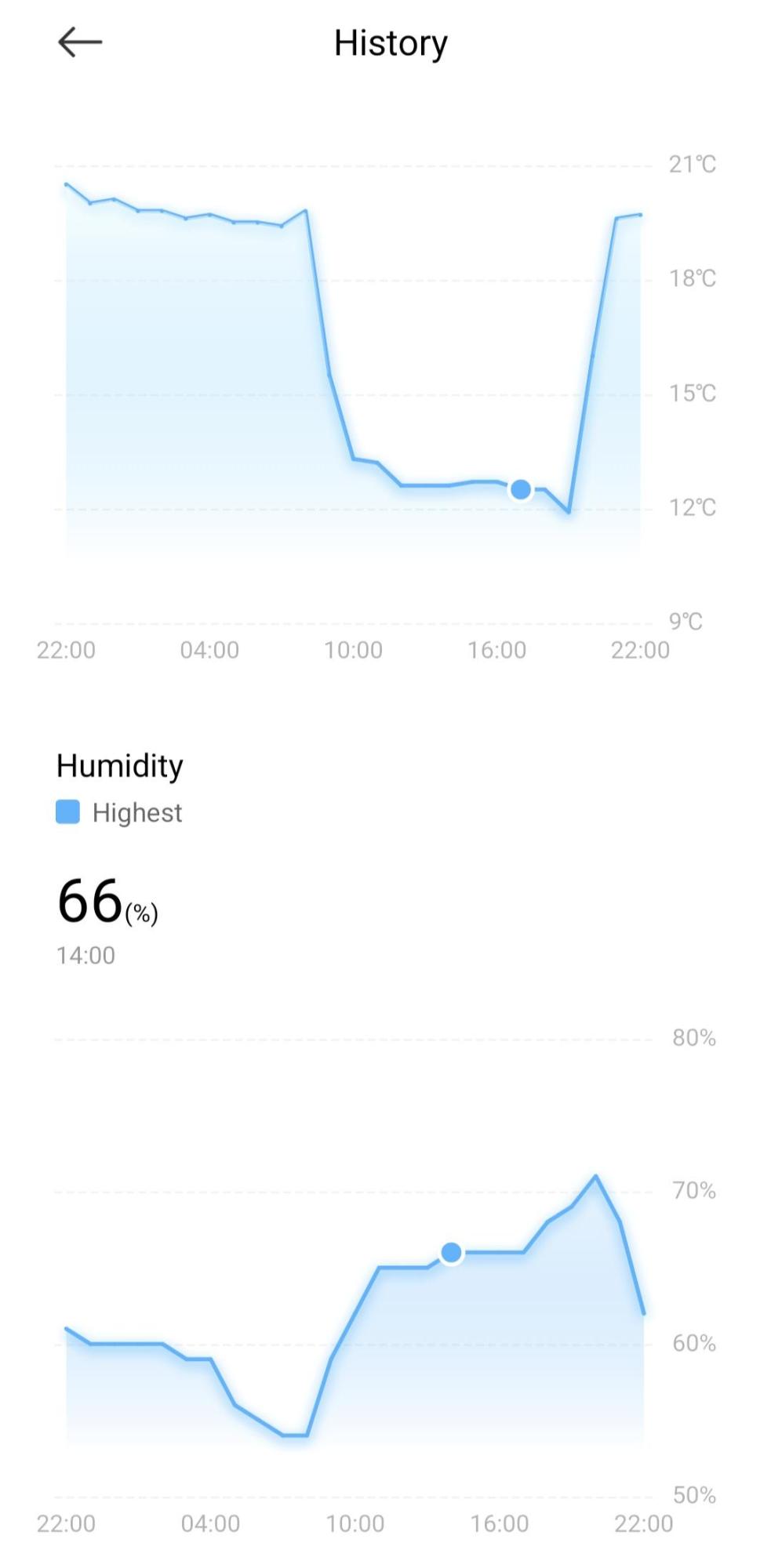Go back from the History screen

(80, 42)
